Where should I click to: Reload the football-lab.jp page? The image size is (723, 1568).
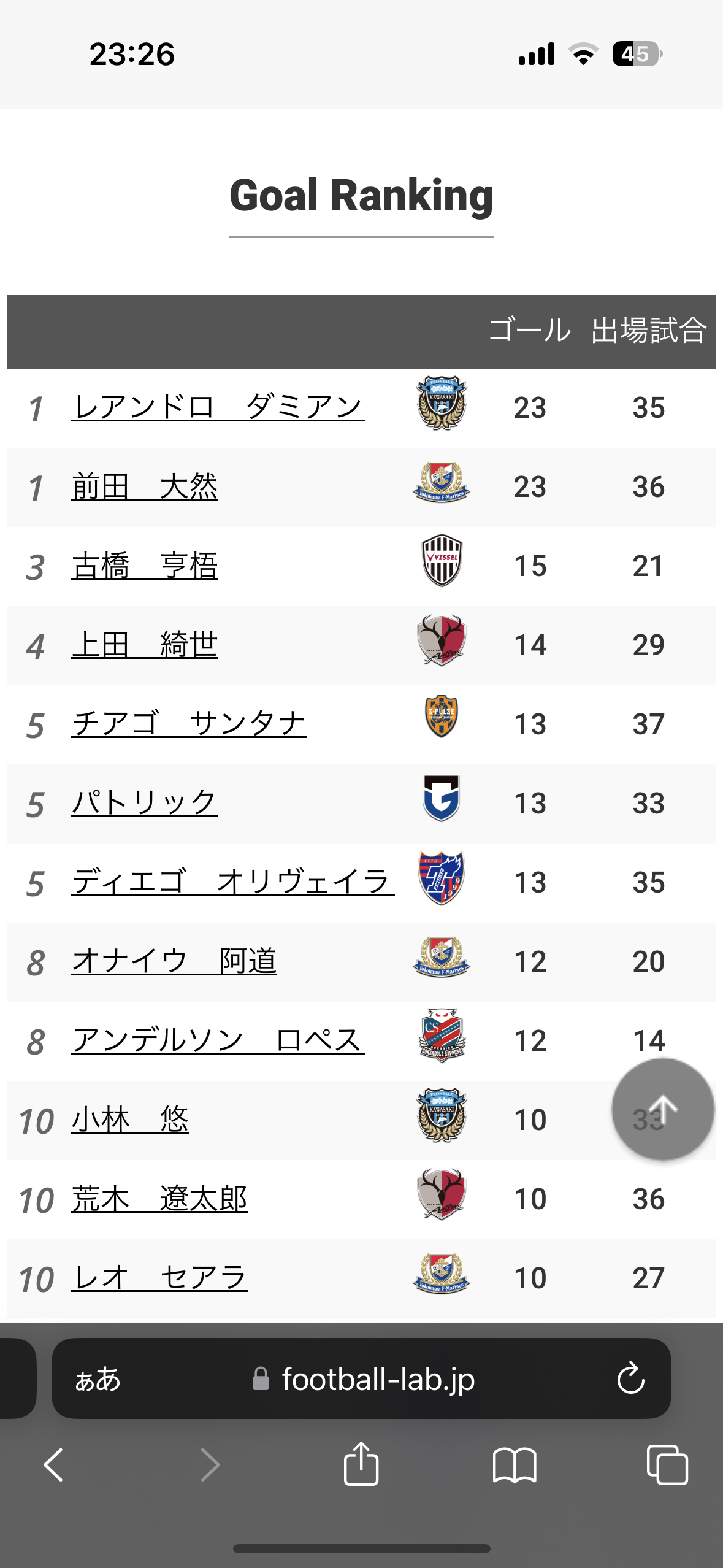pyautogui.click(x=630, y=1378)
